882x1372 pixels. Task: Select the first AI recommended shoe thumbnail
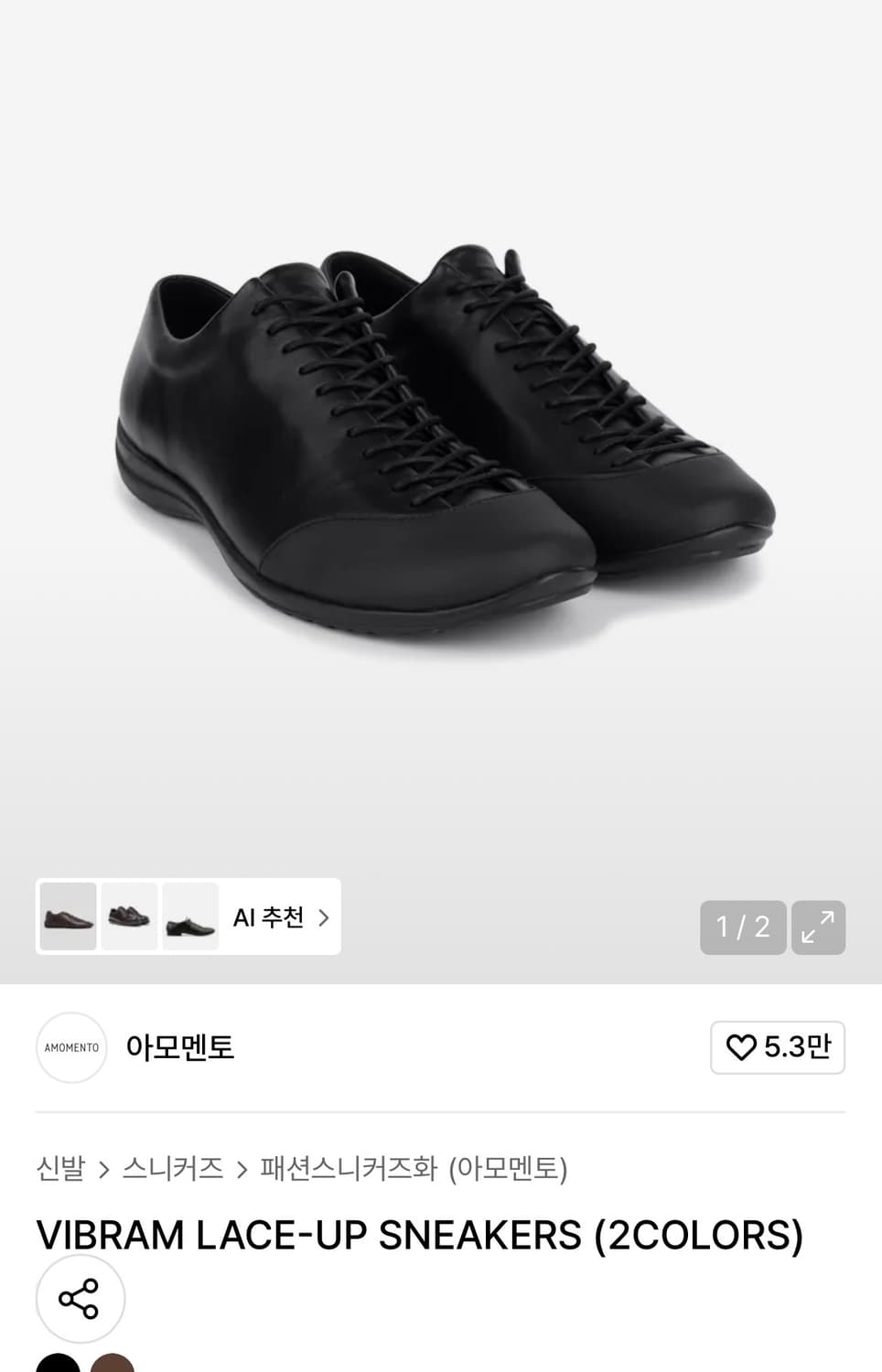[x=68, y=916]
